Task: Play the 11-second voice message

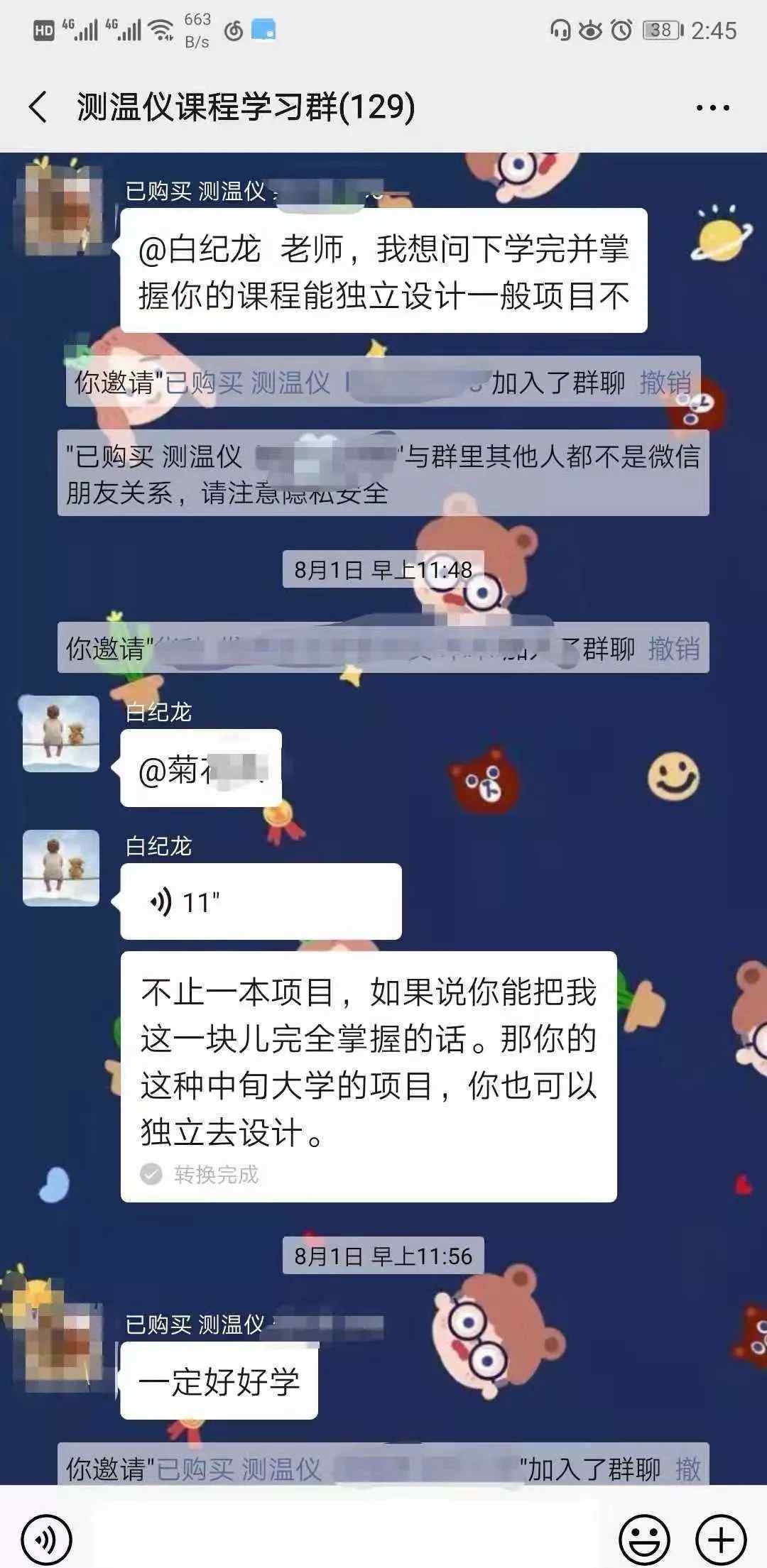Action: (x=261, y=901)
